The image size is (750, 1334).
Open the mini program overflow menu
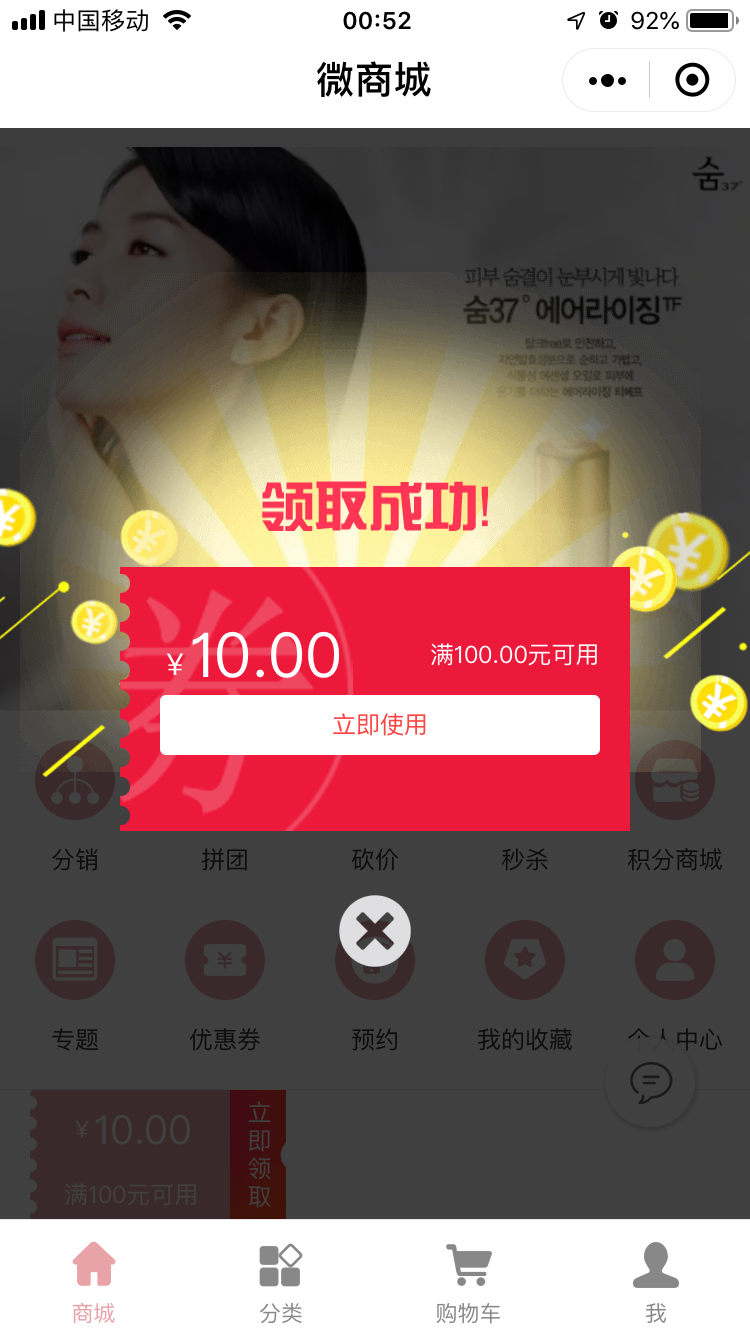[607, 80]
